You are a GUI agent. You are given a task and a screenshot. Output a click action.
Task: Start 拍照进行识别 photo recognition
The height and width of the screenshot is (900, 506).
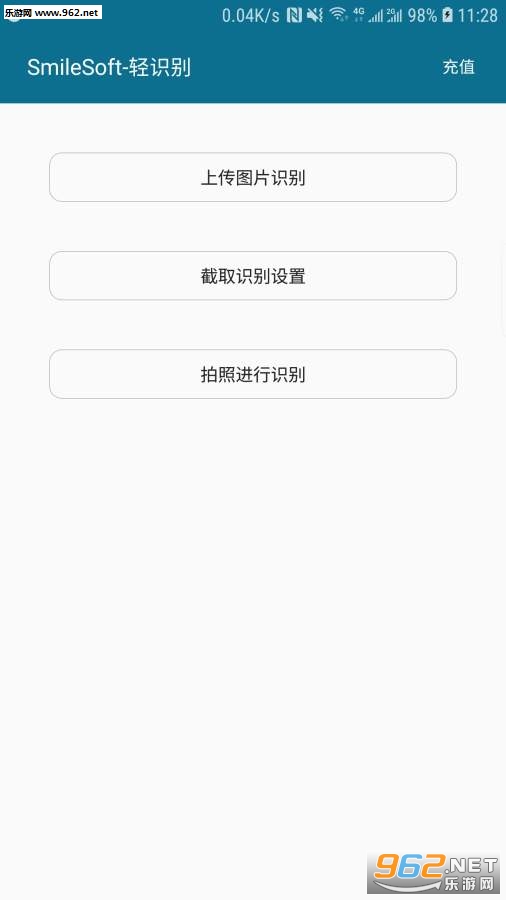click(253, 374)
